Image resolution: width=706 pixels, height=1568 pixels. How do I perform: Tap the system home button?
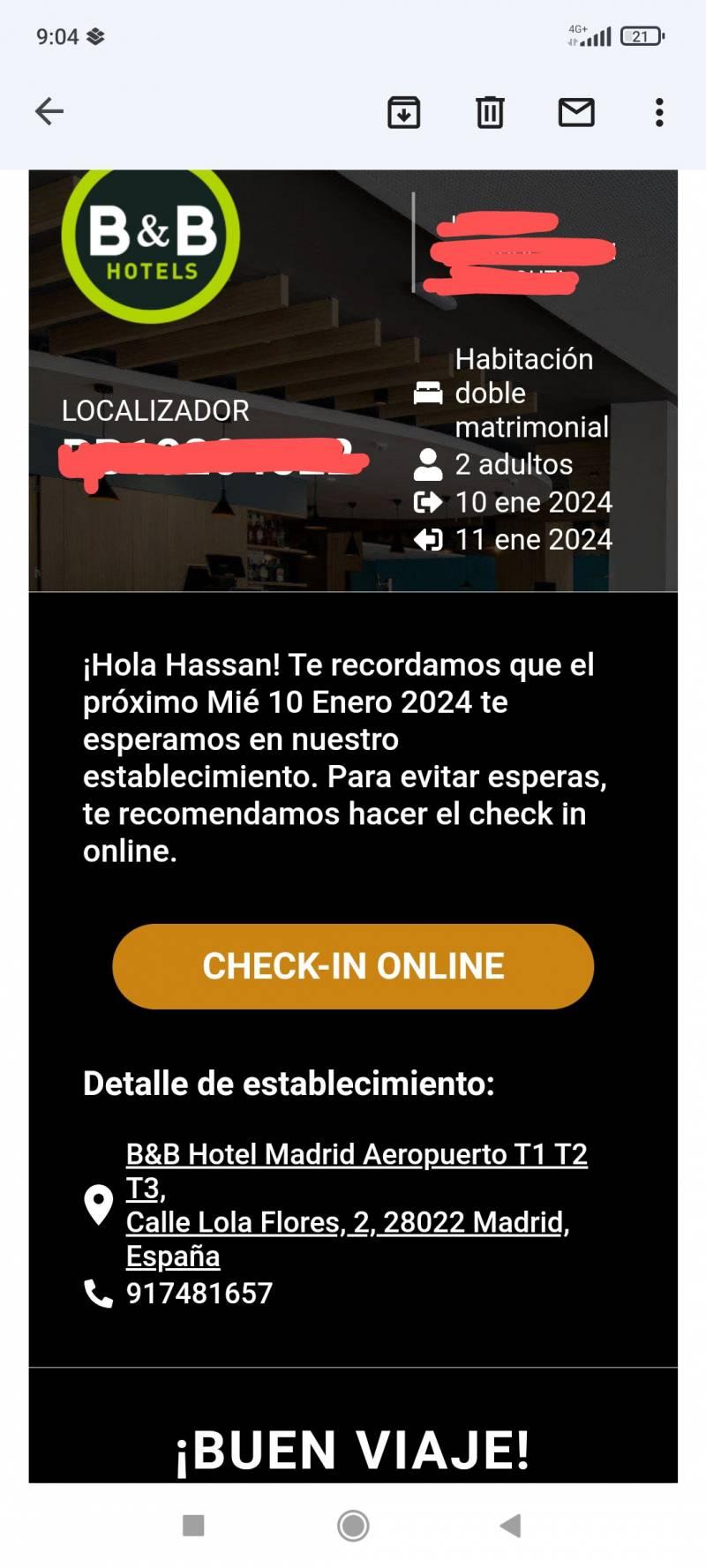tap(353, 1525)
